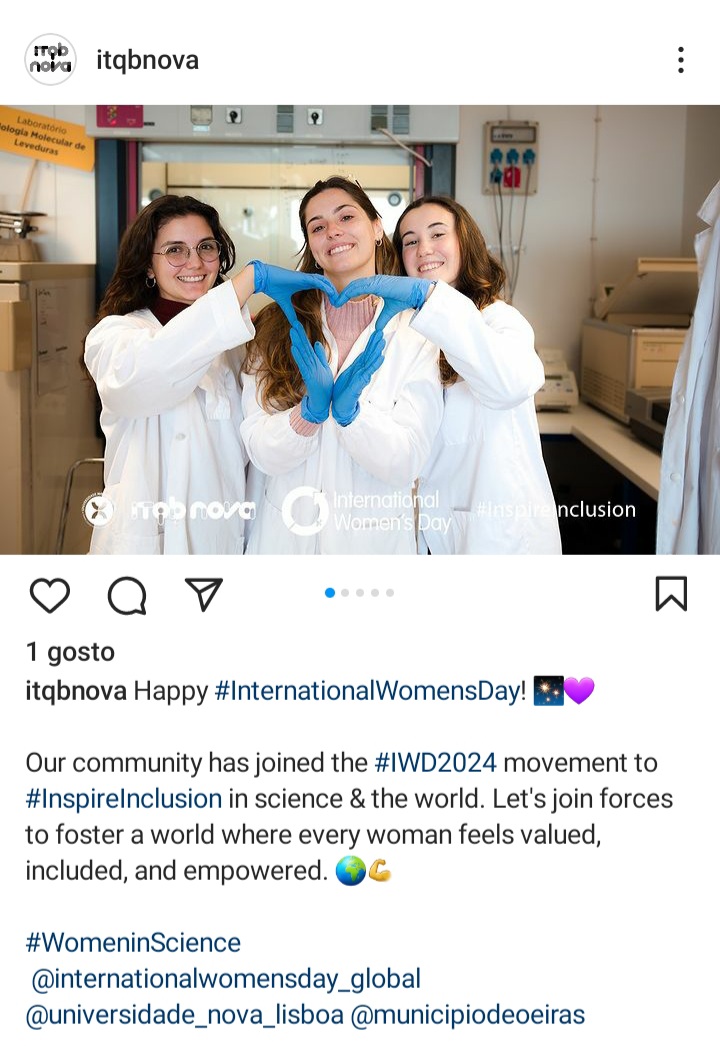Screen dimensions: 720x1046
Task: Save this post with the bookmark
Action: [671, 594]
